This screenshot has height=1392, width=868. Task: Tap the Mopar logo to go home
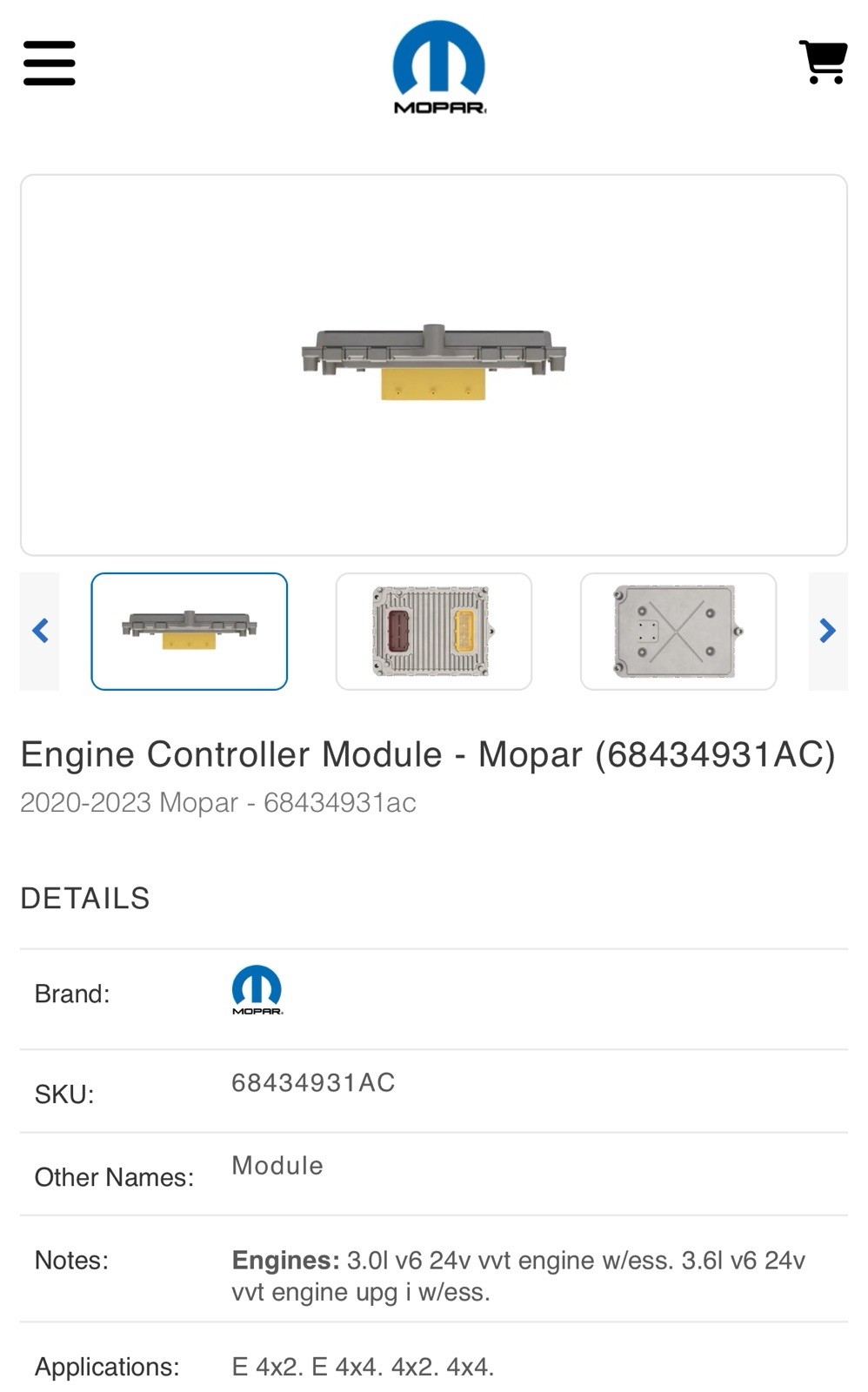438,68
